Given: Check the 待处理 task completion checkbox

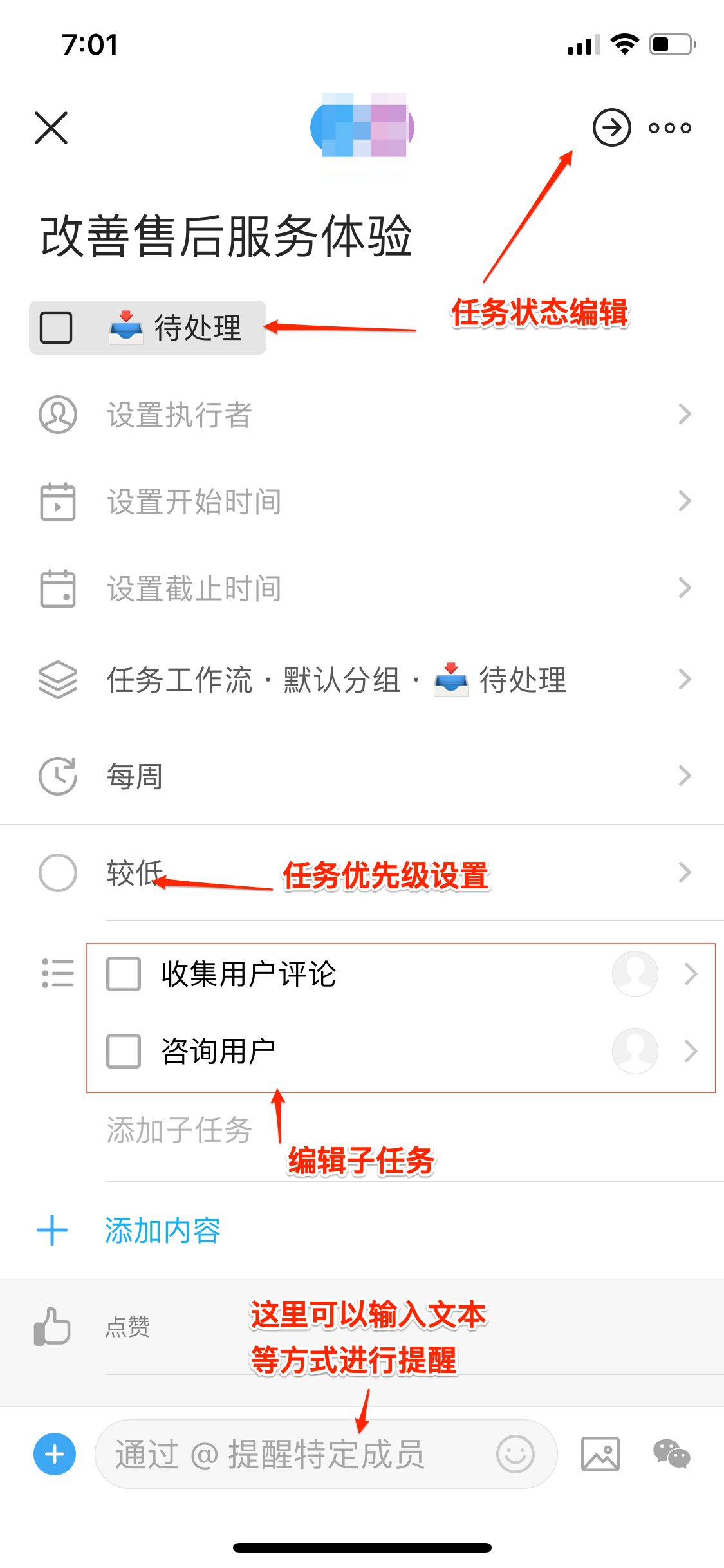Looking at the screenshot, I should point(55,328).
